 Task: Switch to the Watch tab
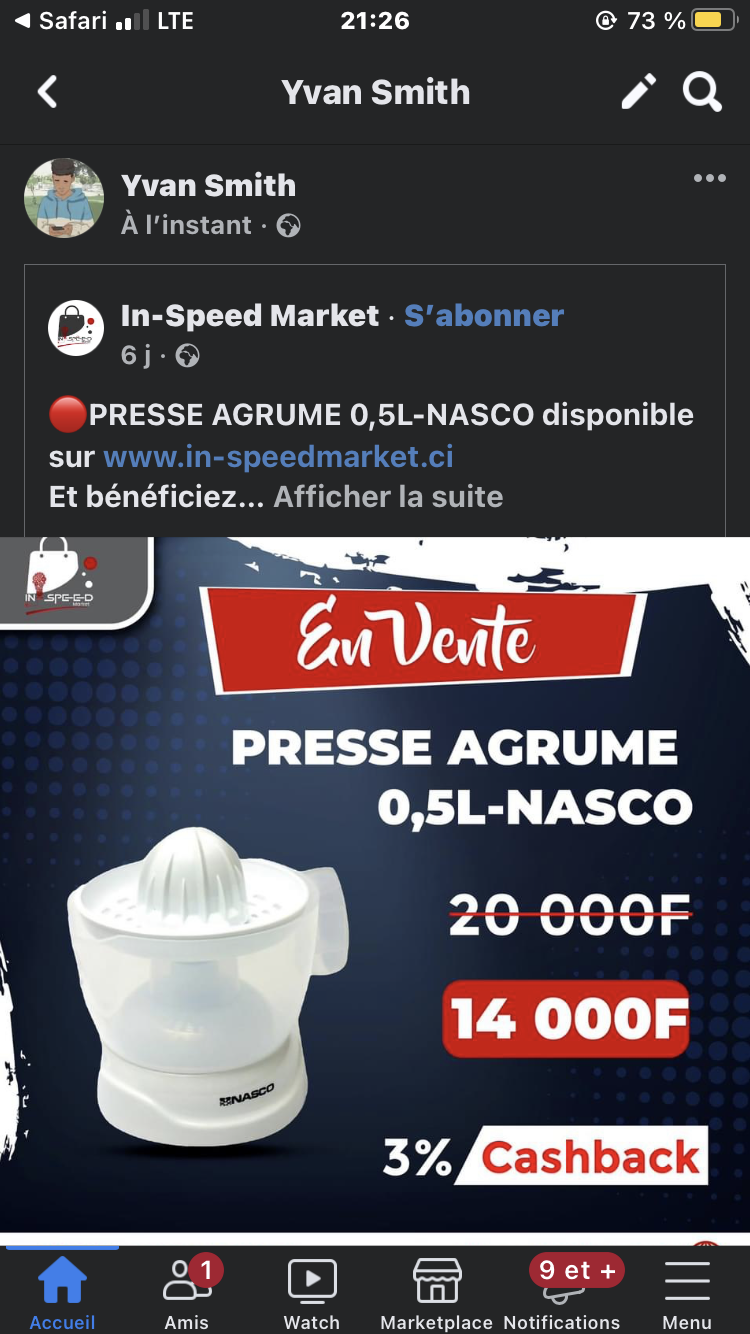[312, 1293]
